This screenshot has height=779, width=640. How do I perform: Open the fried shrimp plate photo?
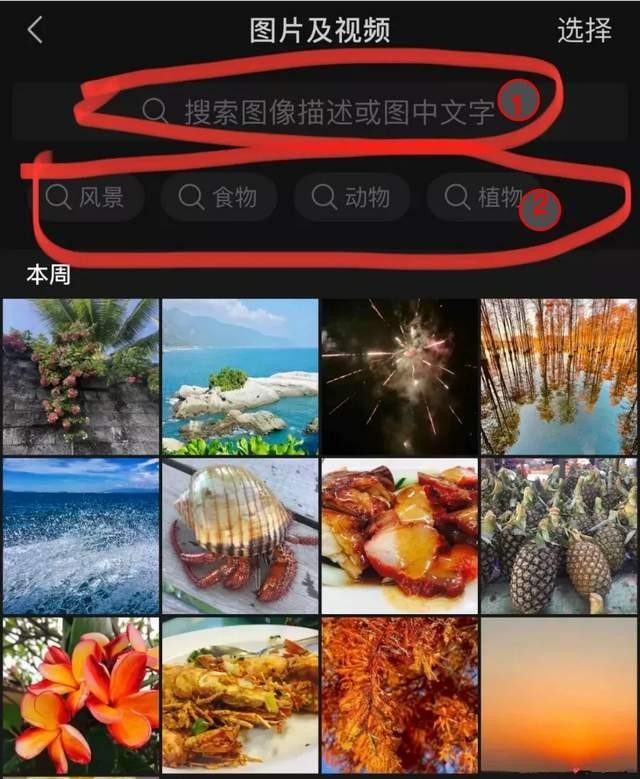pos(240,695)
